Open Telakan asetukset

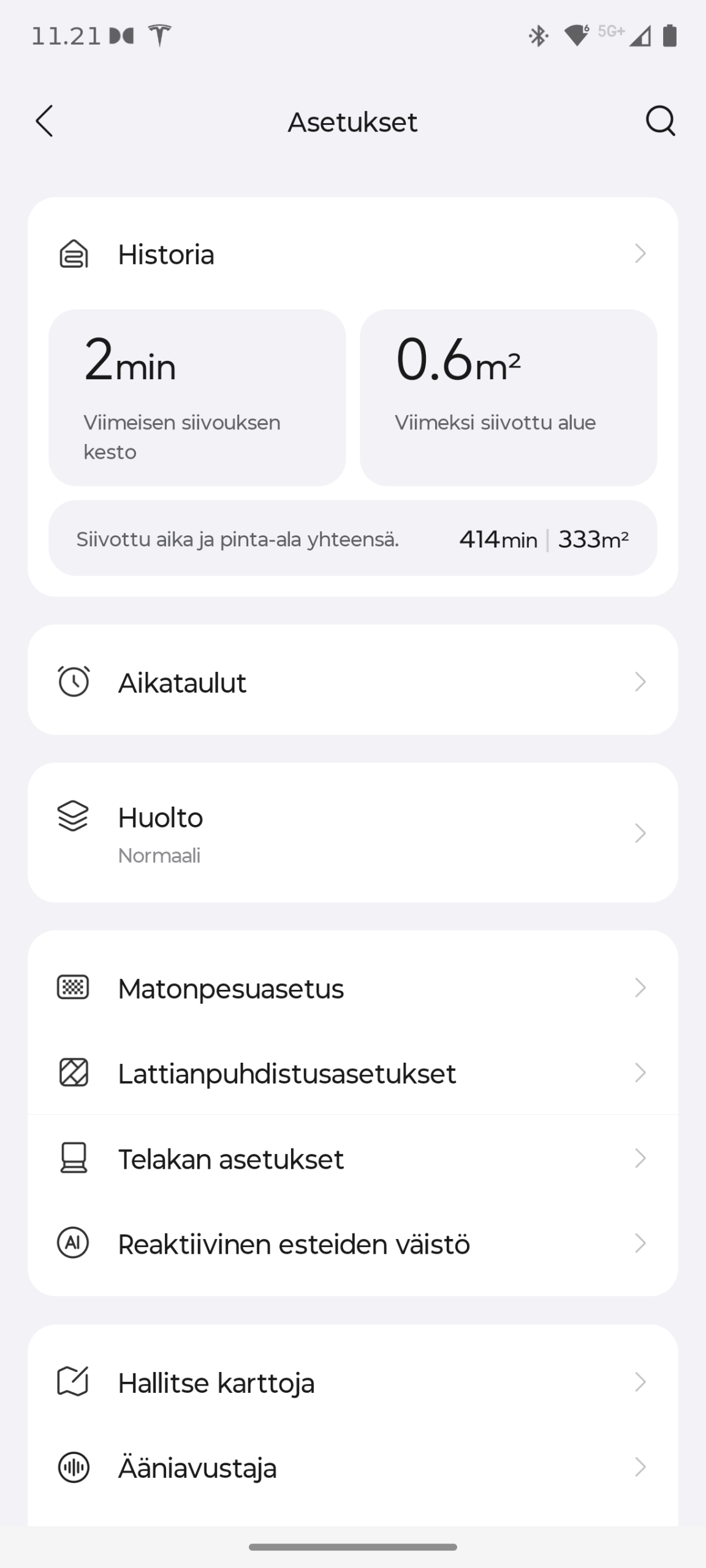tap(352, 1159)
